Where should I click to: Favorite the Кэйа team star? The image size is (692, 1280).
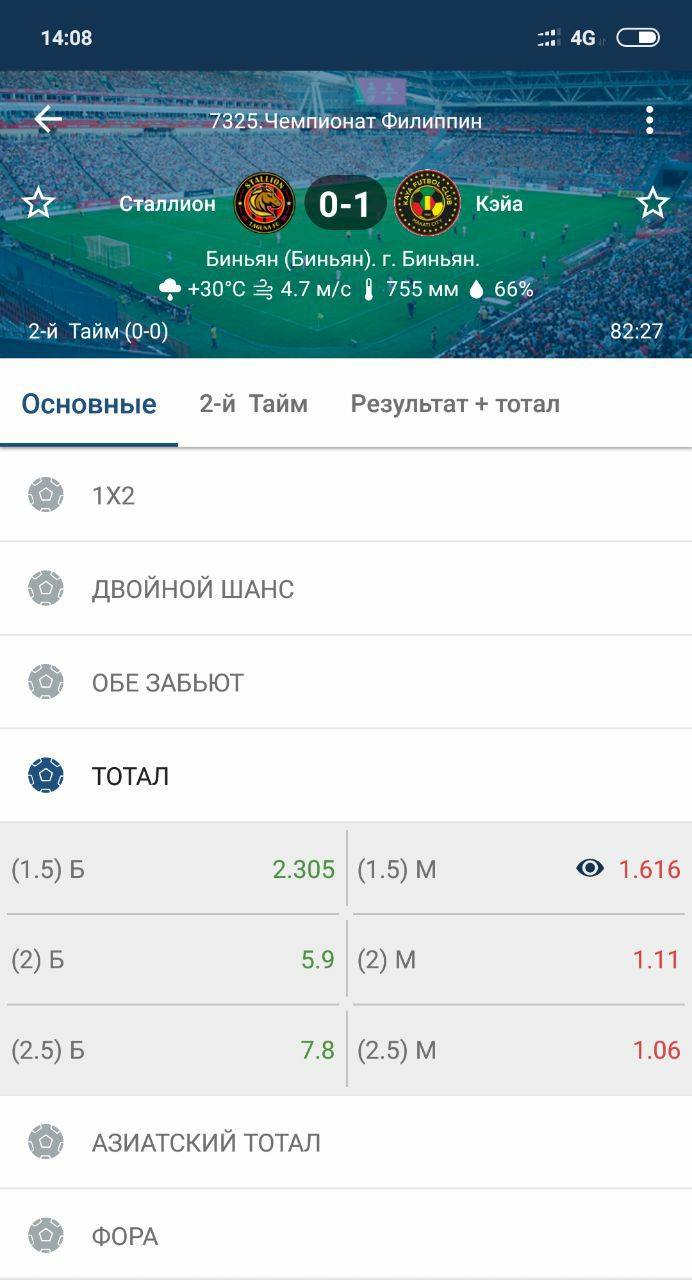(653, 203)
